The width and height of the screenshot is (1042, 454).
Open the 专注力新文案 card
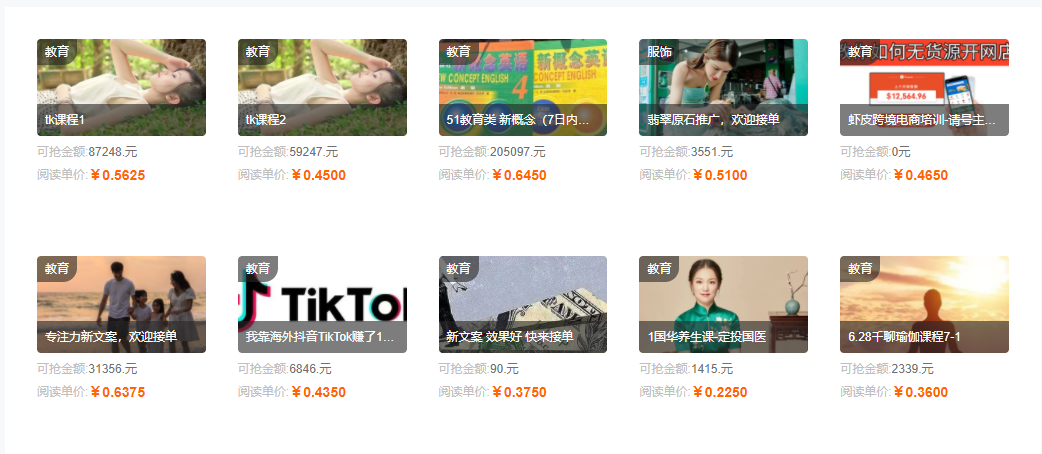(x=121, y=304)
